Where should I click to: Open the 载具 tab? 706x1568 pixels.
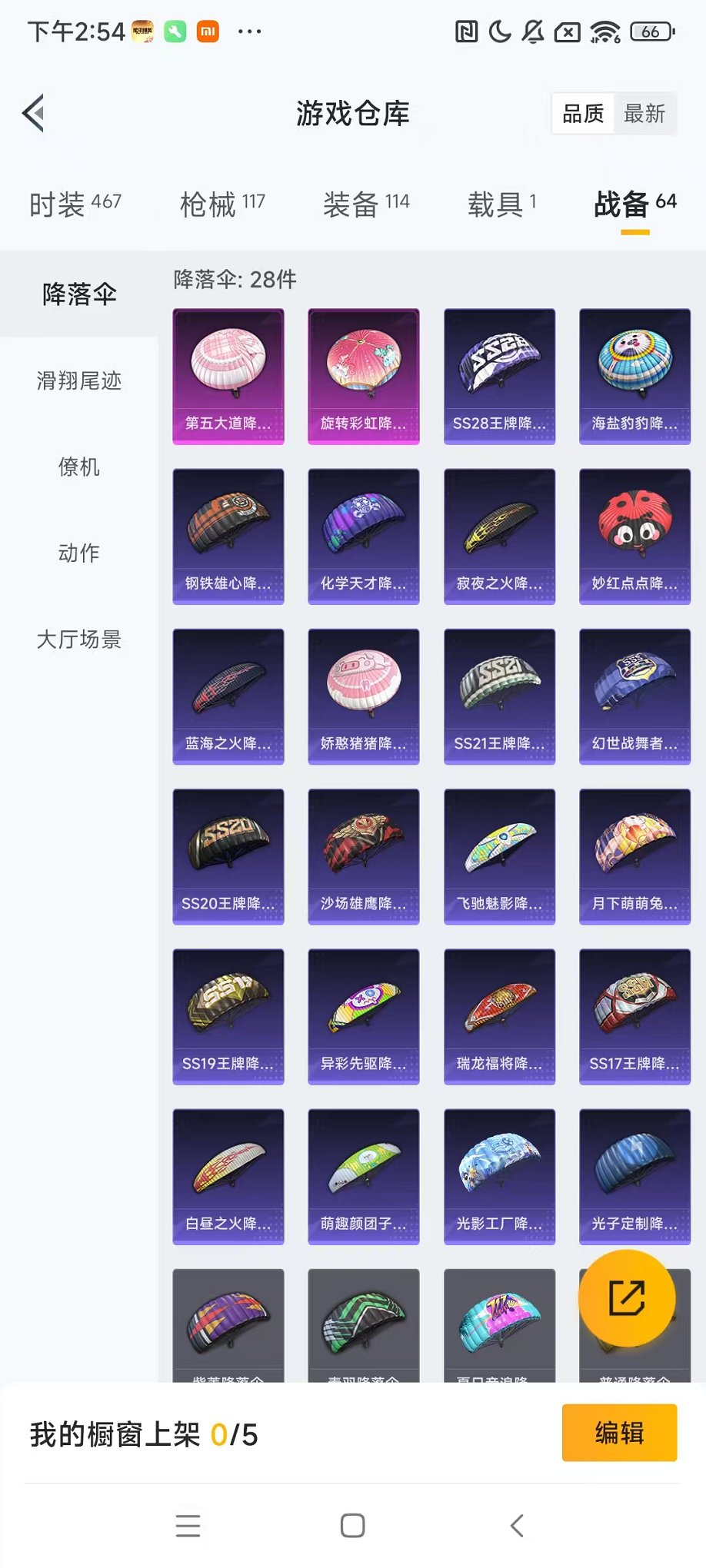[501, 204]
